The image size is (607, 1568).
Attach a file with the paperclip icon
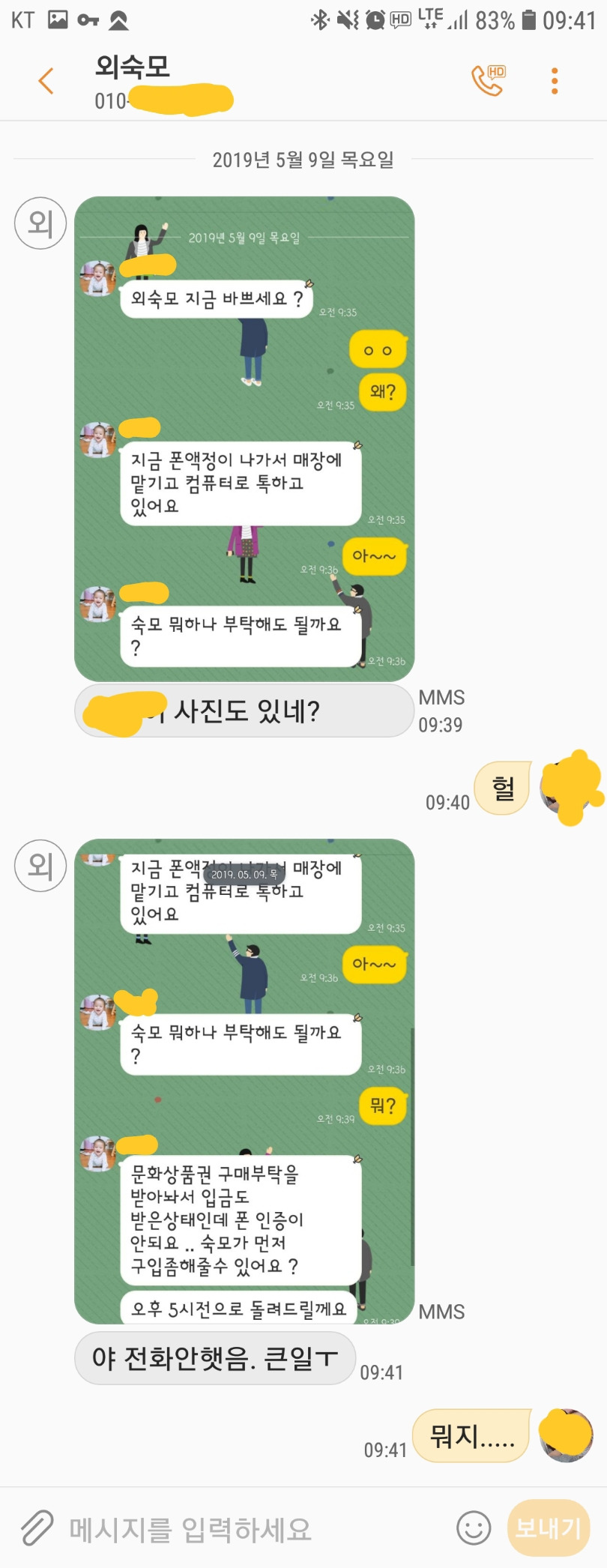(x=37, y=1528)
